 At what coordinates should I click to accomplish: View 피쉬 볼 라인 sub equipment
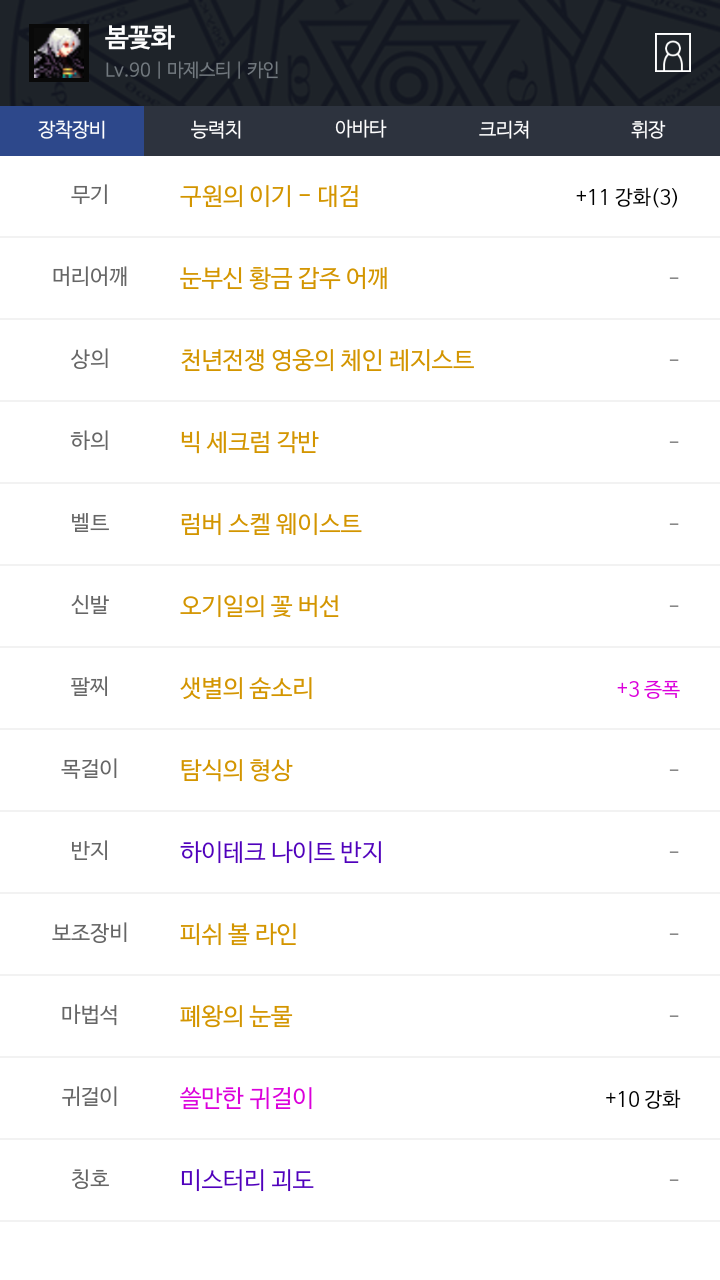(x=239, y=934)
